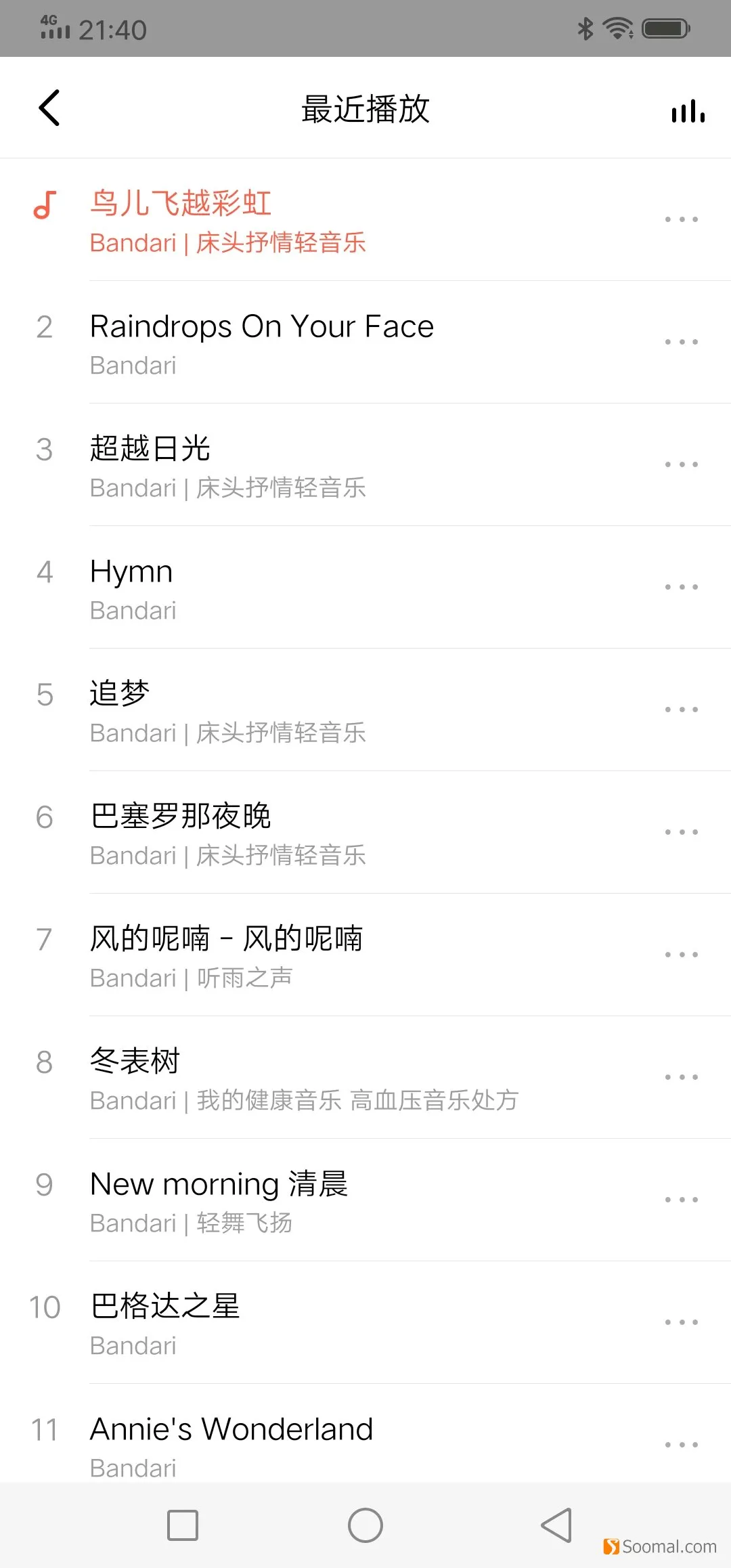Play the song 鸟儿飞越彩虹
The height and width of the screenshot is (1568, 731).
[365, 220]
